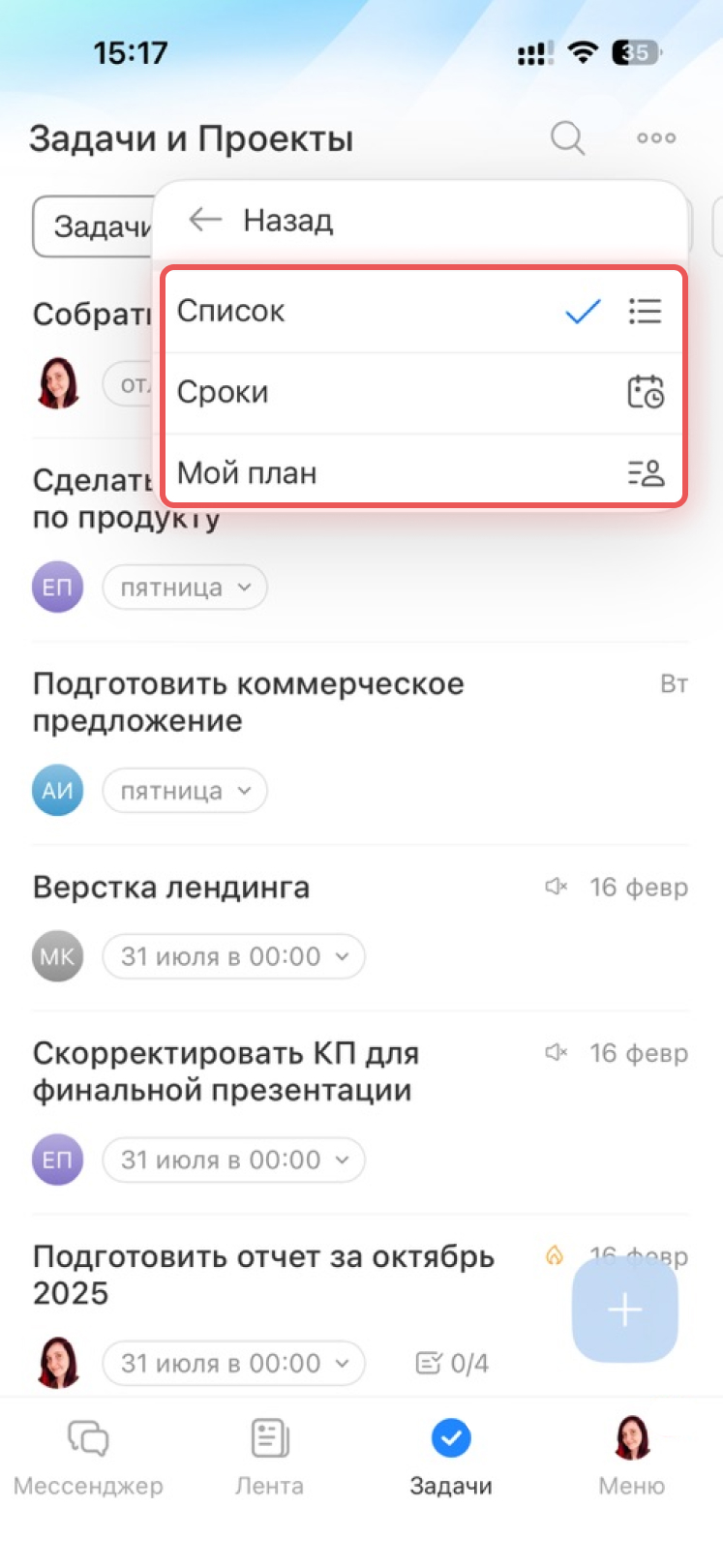Open task Подготовить коммерческое предложение
The width and height of the screenshot is (723, 1568).
pos(250,702)
